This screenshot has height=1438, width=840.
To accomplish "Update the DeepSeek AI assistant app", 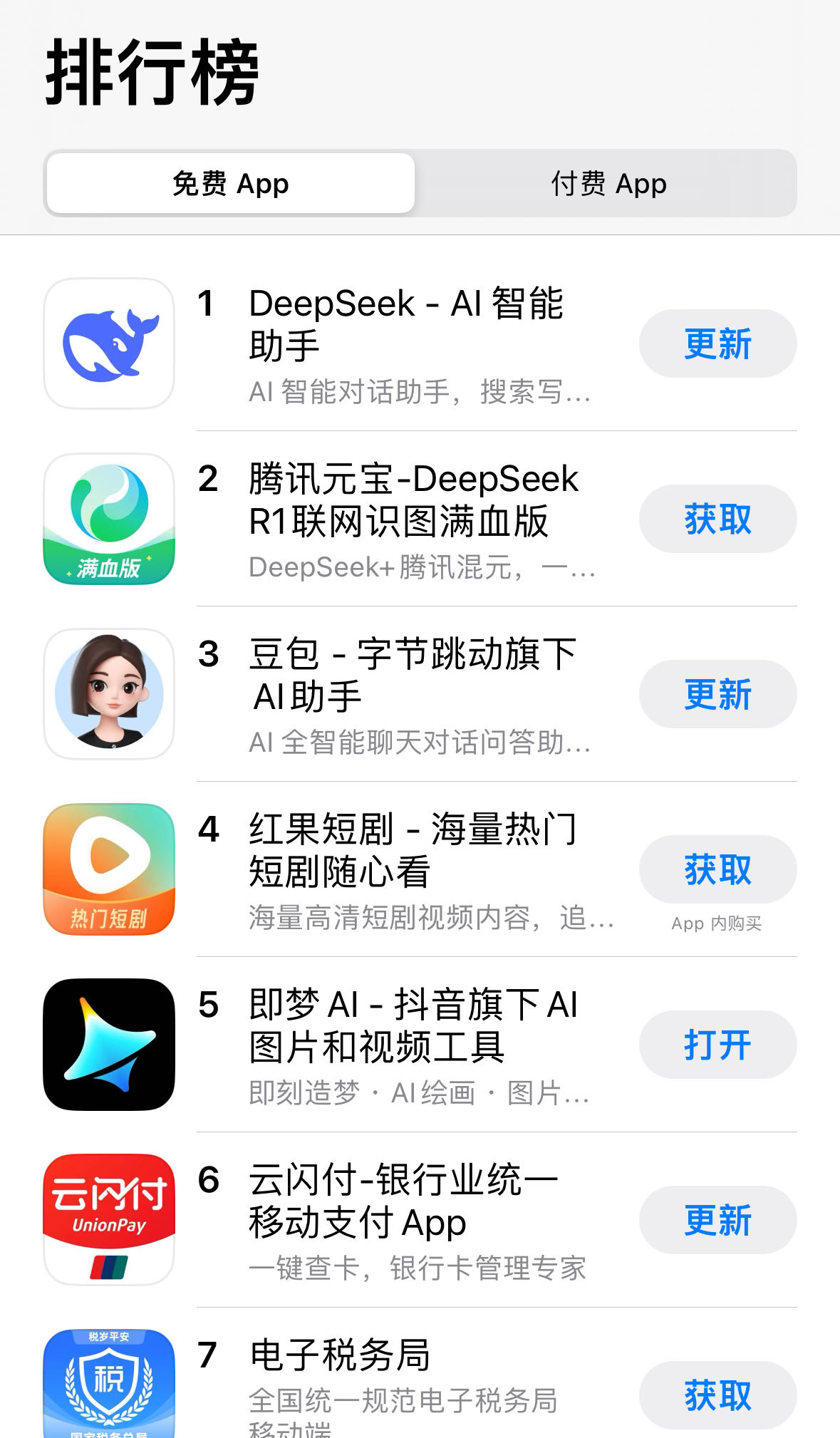I will 717,344.
